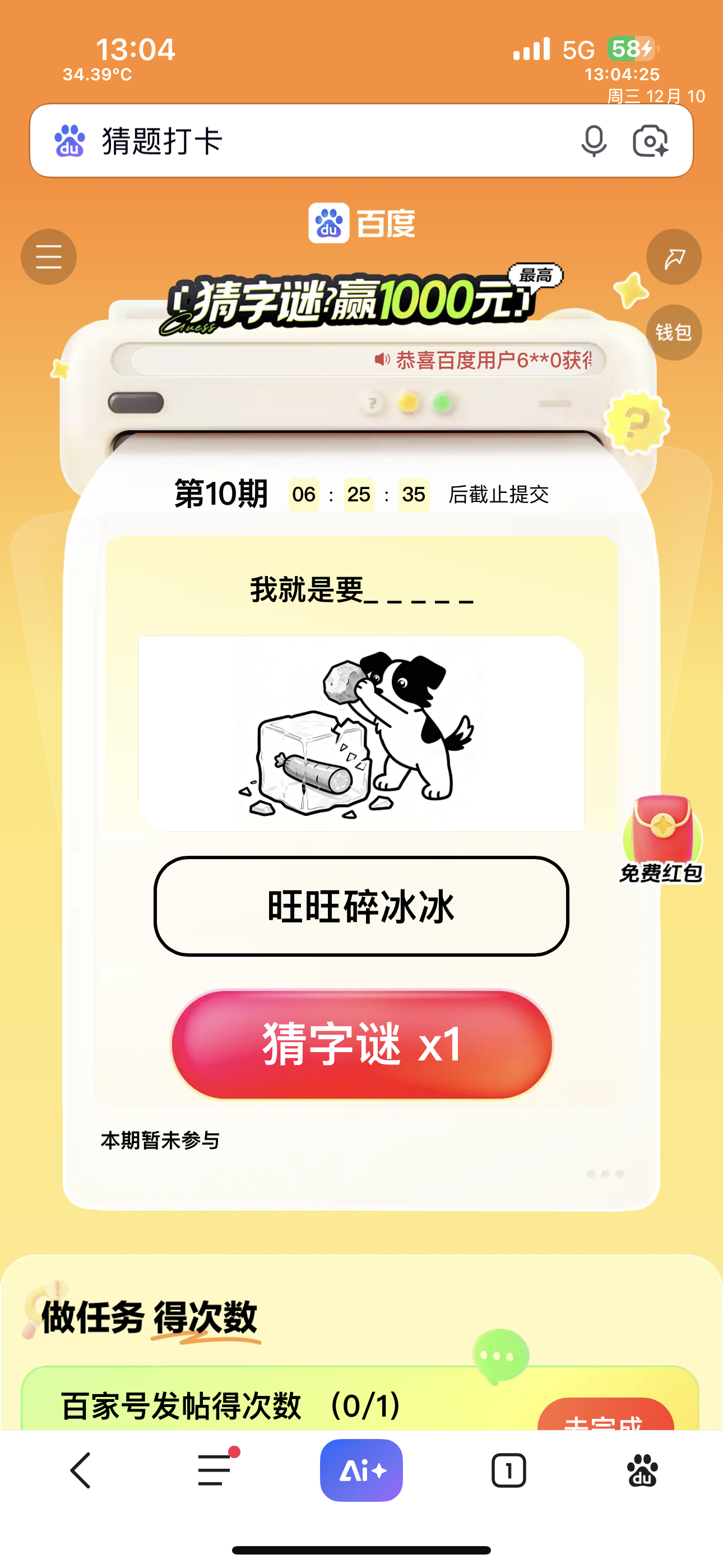Submit answer with 猜字谜 x1

[x=361, y=1045]
